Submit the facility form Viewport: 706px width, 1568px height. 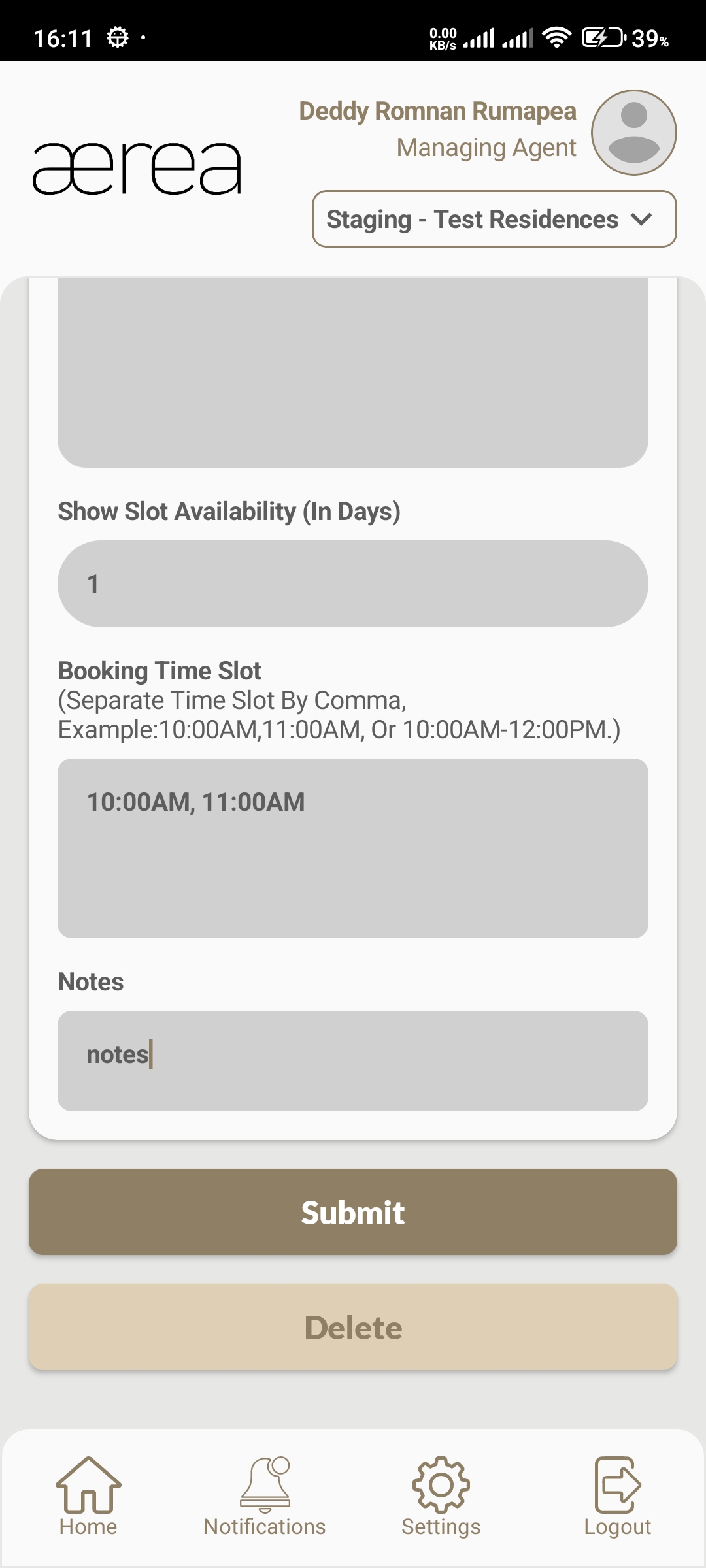coord(353,1212)
